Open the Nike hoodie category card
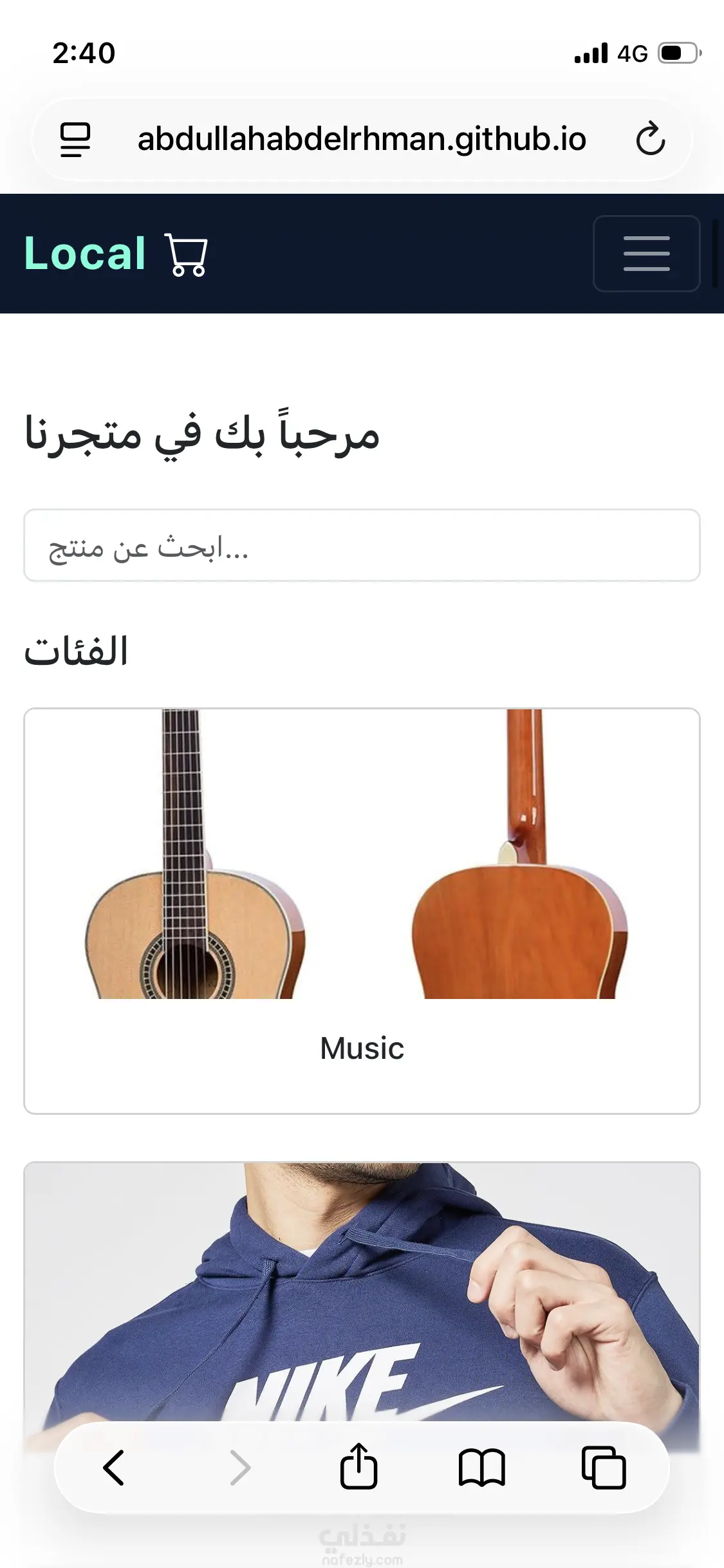The image size is (724, 1568). (362, 1287)
